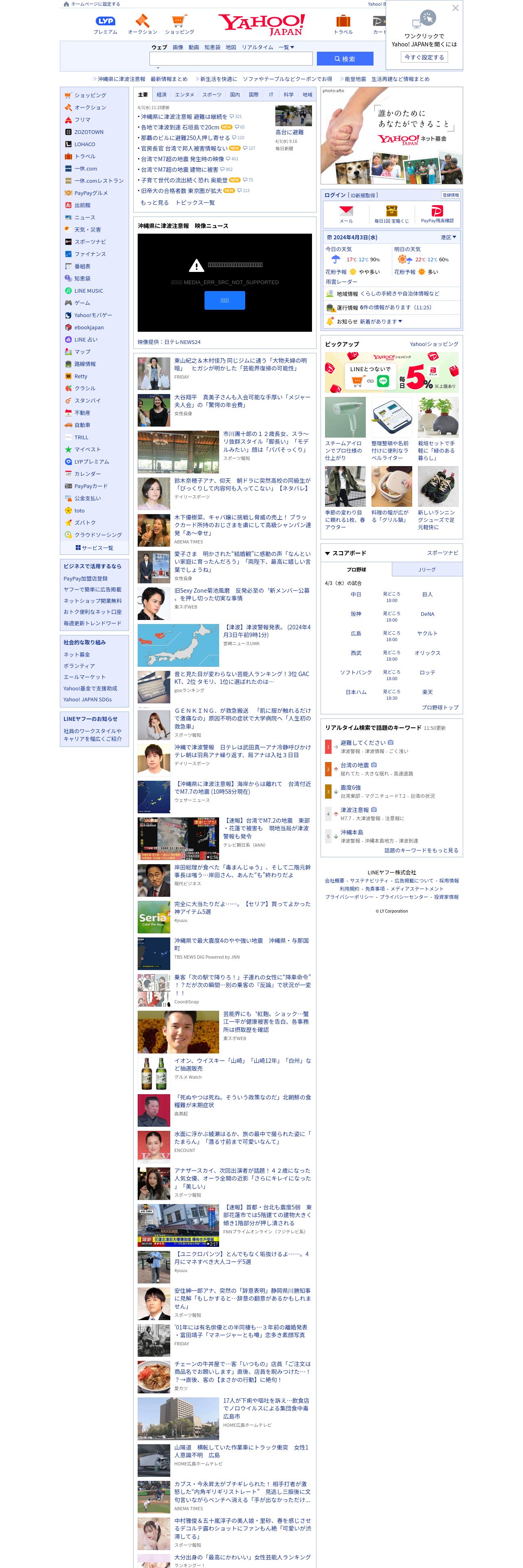Switch to the 経済 news tab
The height and width of the screenshot is (1568, 523).
tap(161, 94)
